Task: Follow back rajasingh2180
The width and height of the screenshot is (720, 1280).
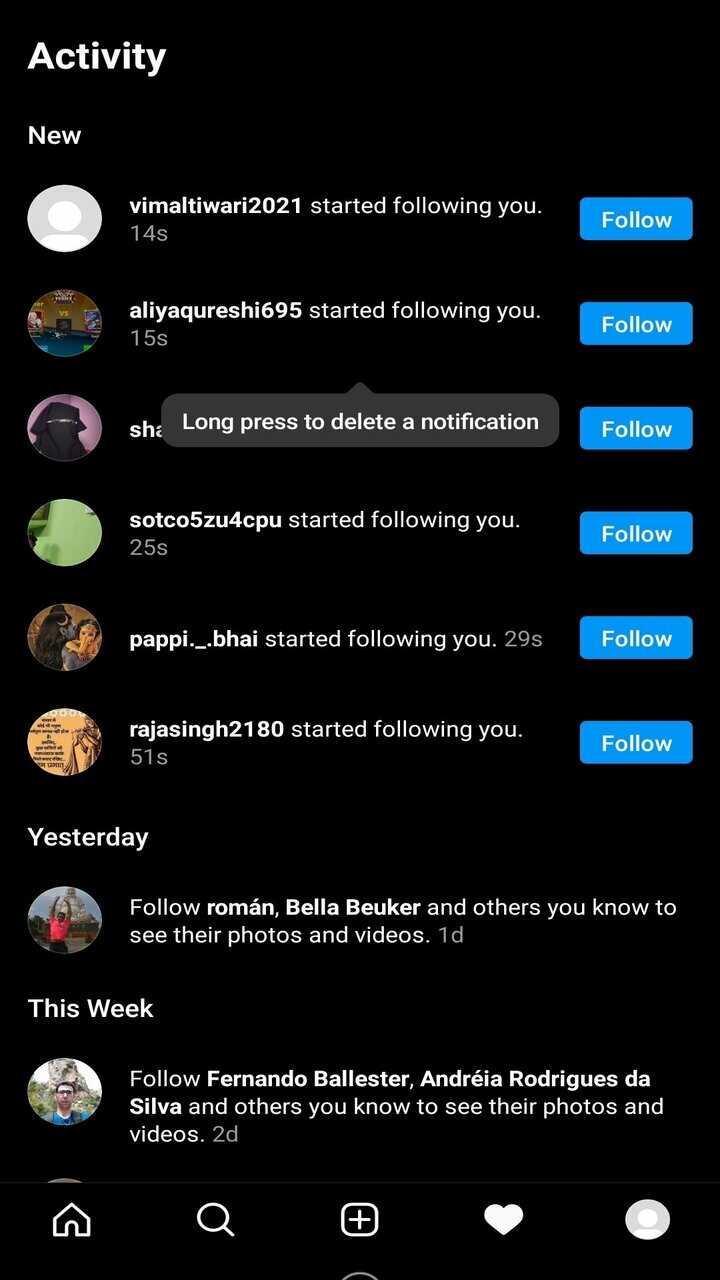Action: point(636,743)
